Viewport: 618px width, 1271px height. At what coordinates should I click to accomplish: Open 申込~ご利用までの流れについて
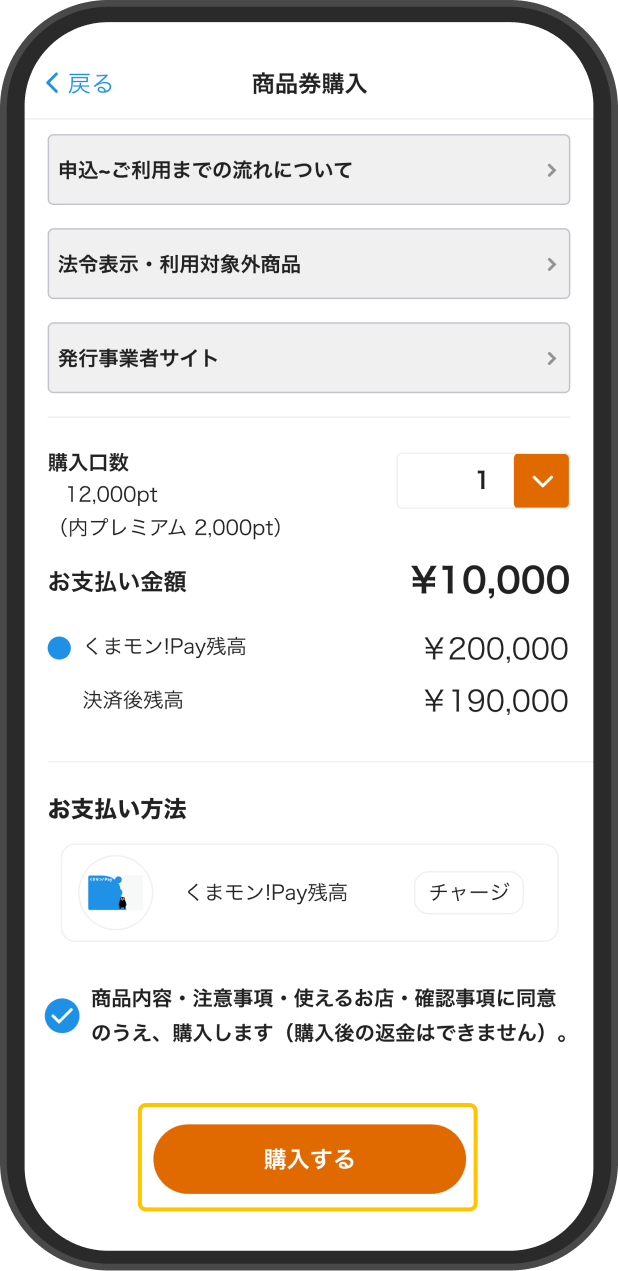[x=309, y=170]
